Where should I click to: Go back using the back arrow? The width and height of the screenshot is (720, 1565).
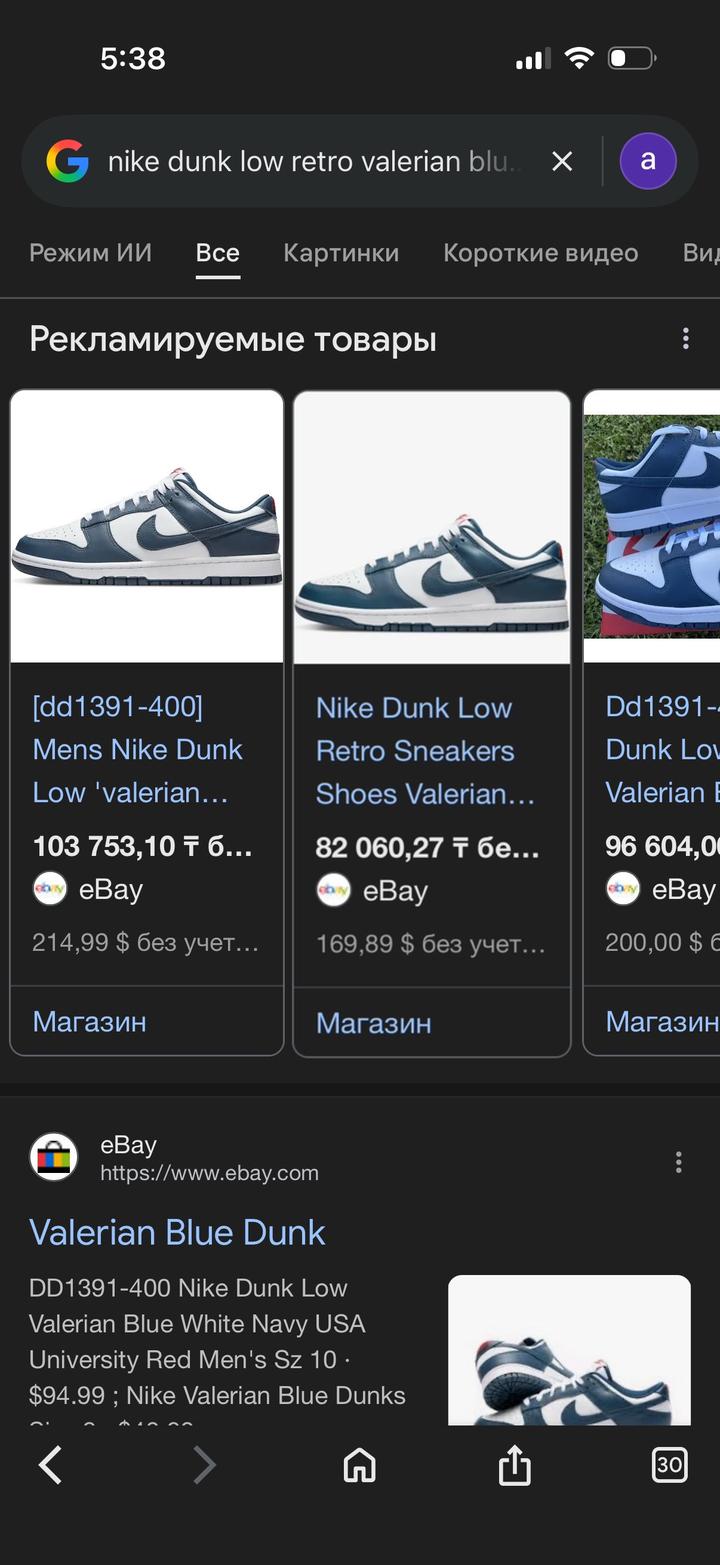(x=50, y=1465)
